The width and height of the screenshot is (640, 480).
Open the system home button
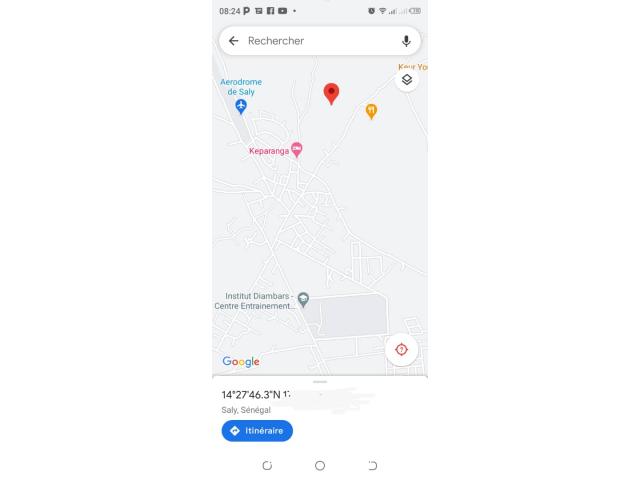coord(320,466)
